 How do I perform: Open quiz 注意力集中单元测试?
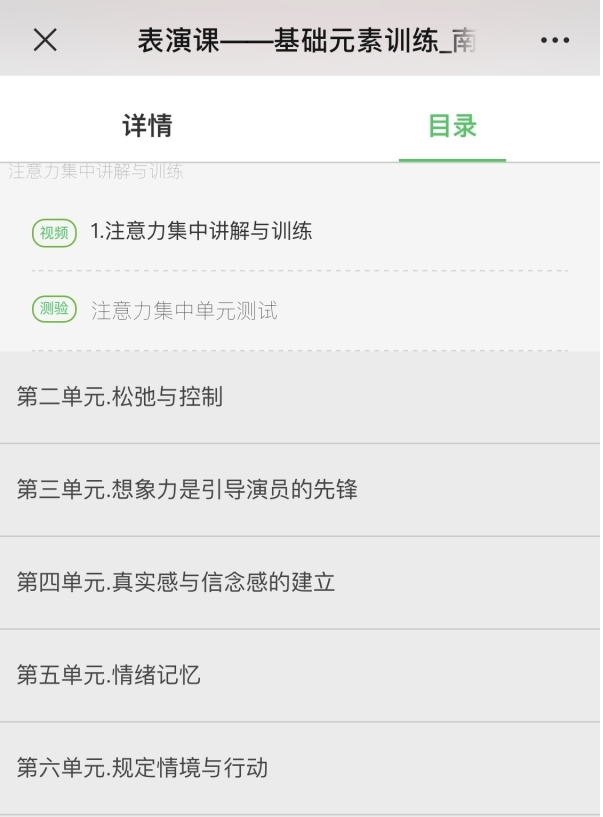pyautogui.click(x=184, y=311)
